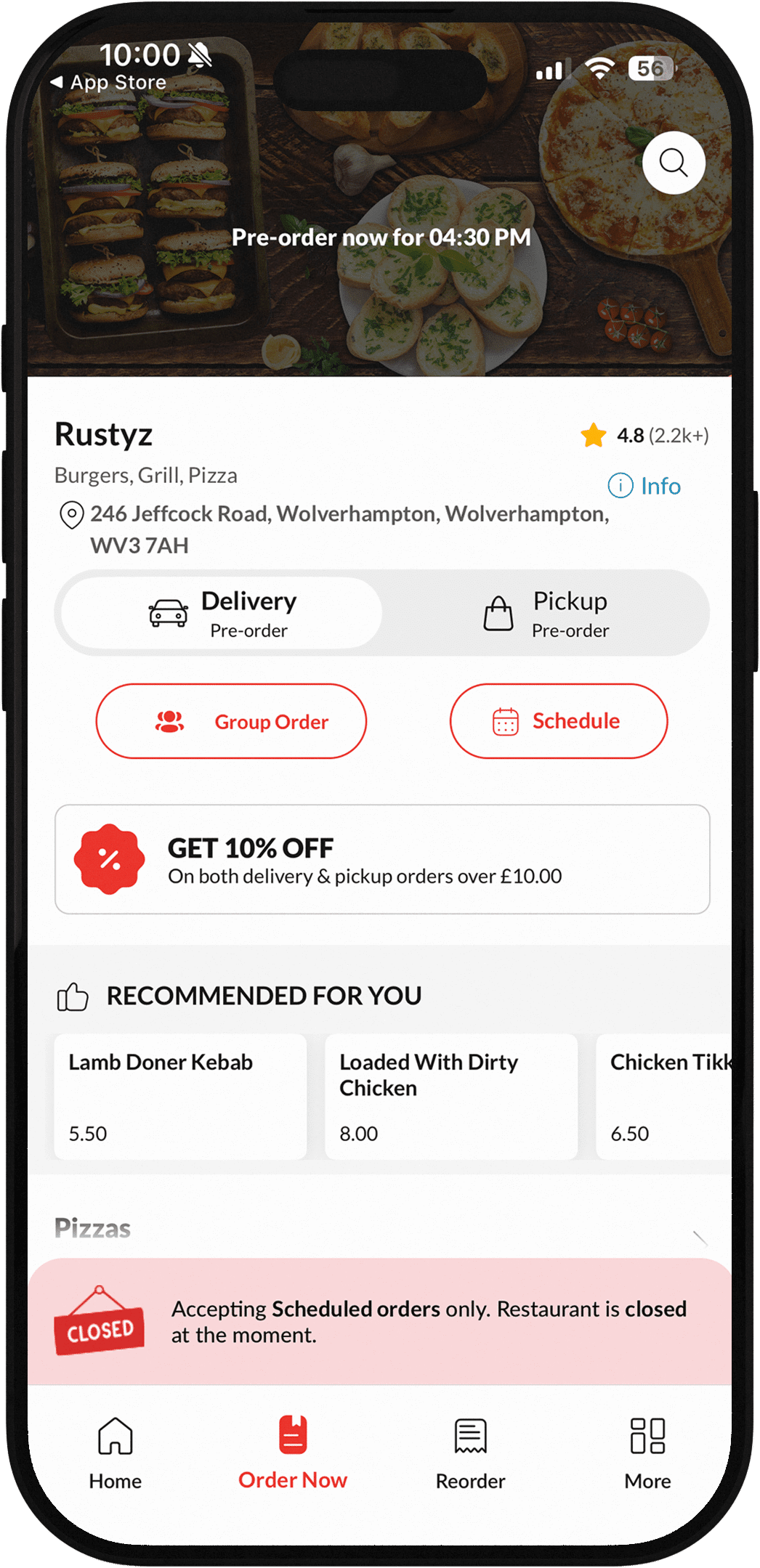Screen dimensions: 760x1568
Task: Start a Group Order
Action: tap(231, 721)
